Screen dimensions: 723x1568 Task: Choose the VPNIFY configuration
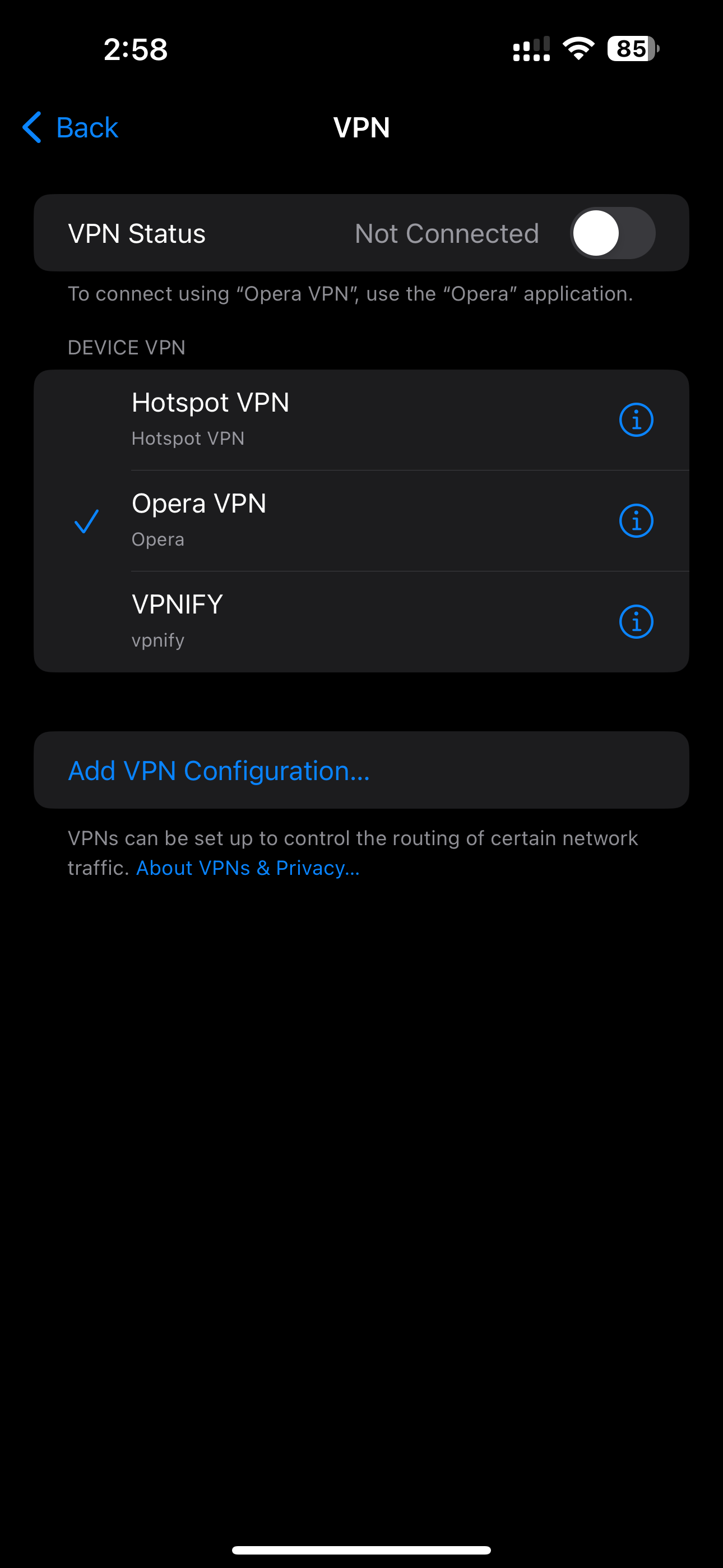[361, 622]
